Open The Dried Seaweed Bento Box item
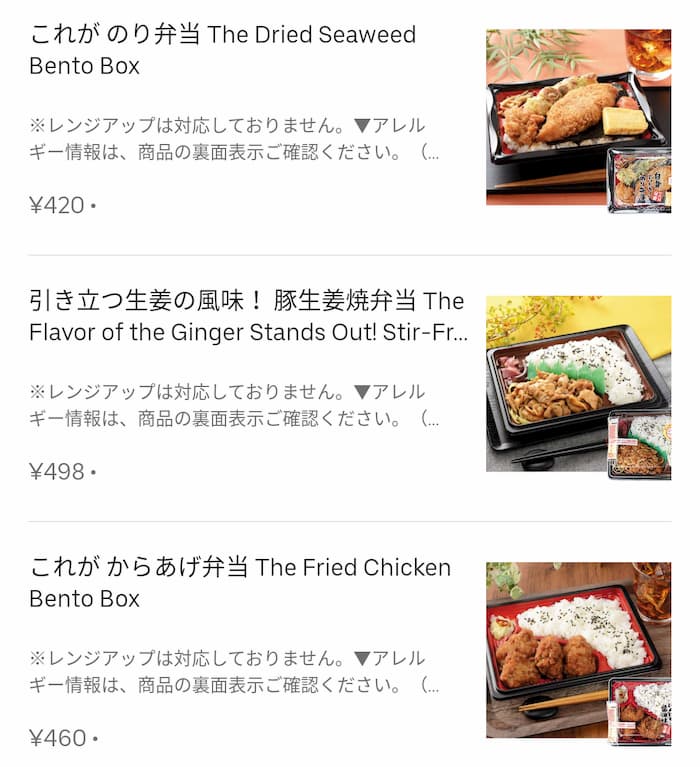Image resolution: width=700 pixels, height=767 pixels. coord(223,50)
